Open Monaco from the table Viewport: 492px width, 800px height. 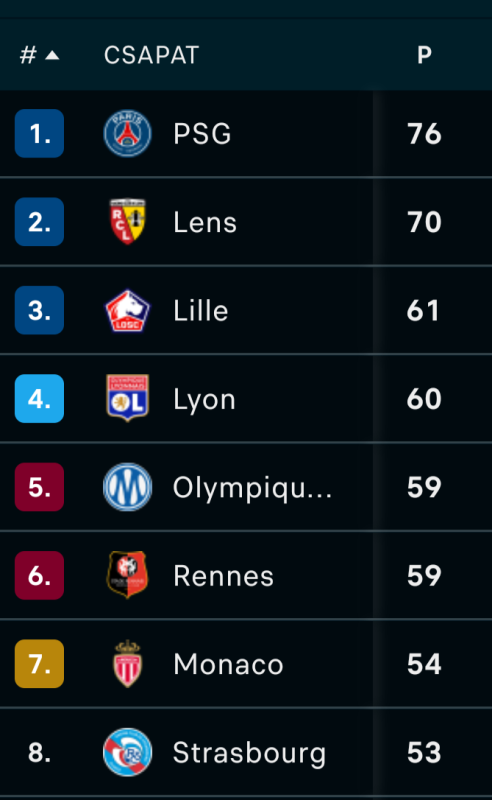tap(246, 664)
